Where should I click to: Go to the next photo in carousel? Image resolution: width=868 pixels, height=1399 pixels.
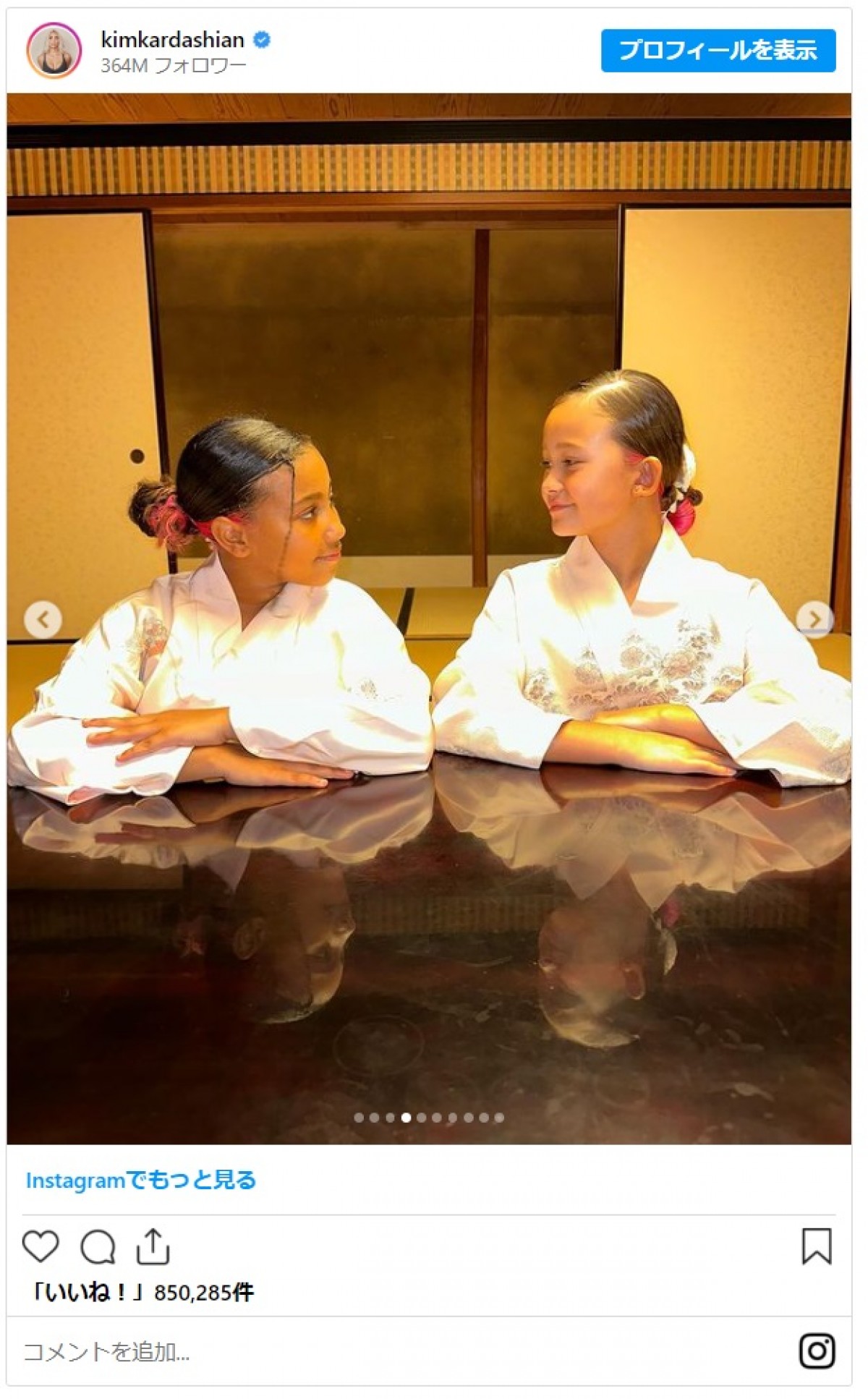[x=814, y=620]
